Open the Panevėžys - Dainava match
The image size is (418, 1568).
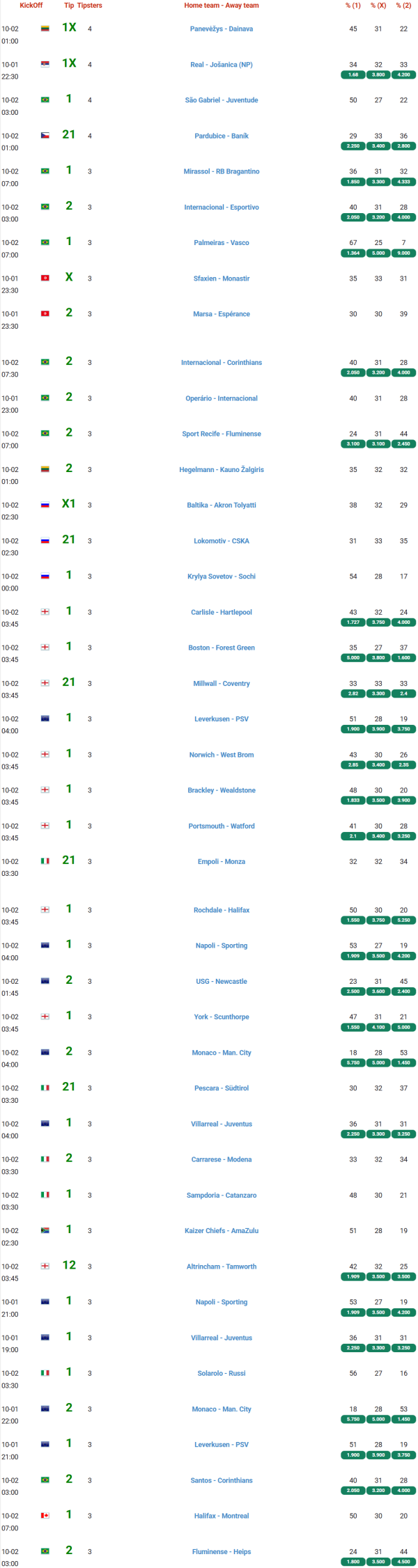pos(221,29)
